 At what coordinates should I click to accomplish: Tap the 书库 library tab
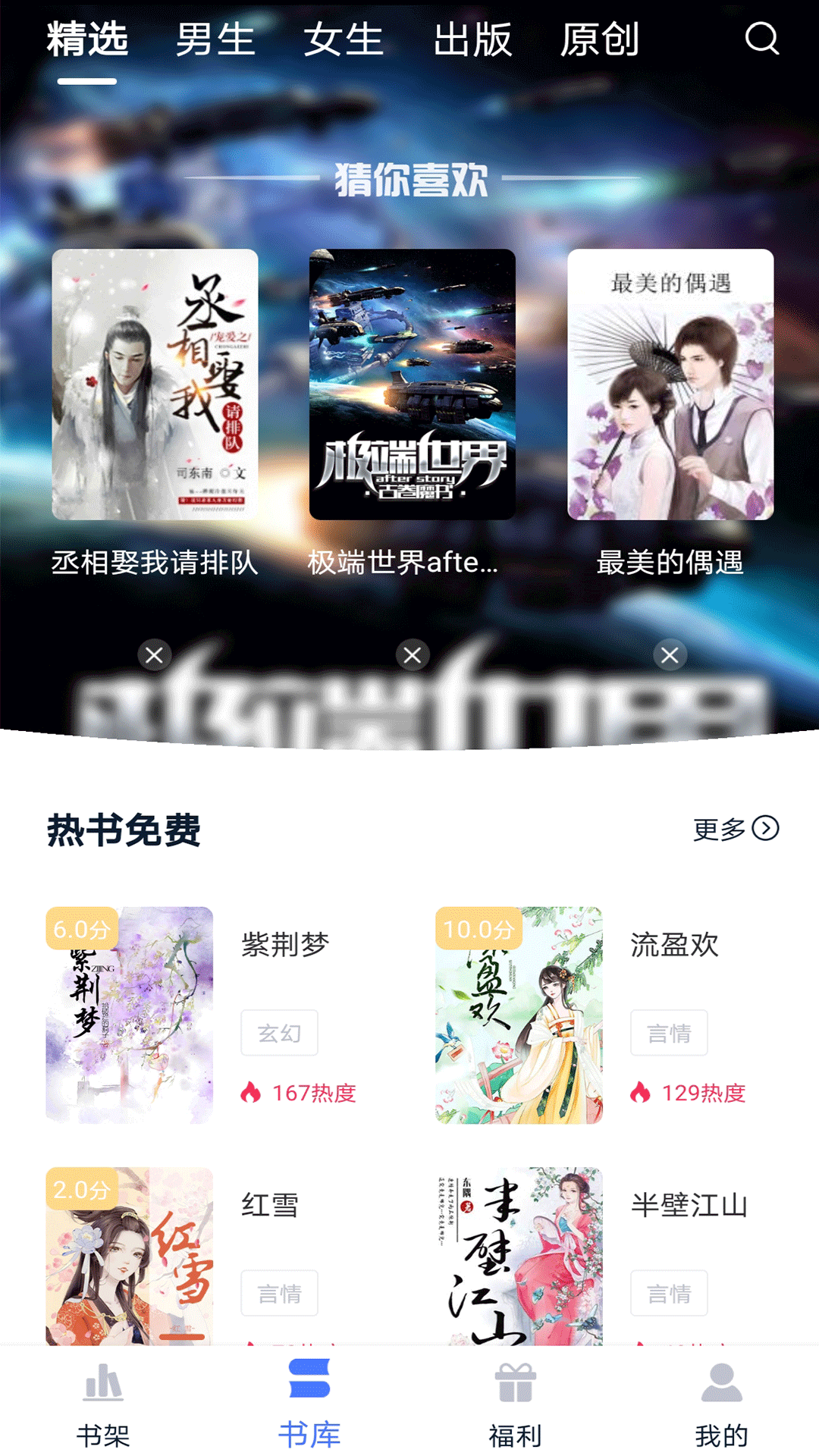[x=309, y=1403]
